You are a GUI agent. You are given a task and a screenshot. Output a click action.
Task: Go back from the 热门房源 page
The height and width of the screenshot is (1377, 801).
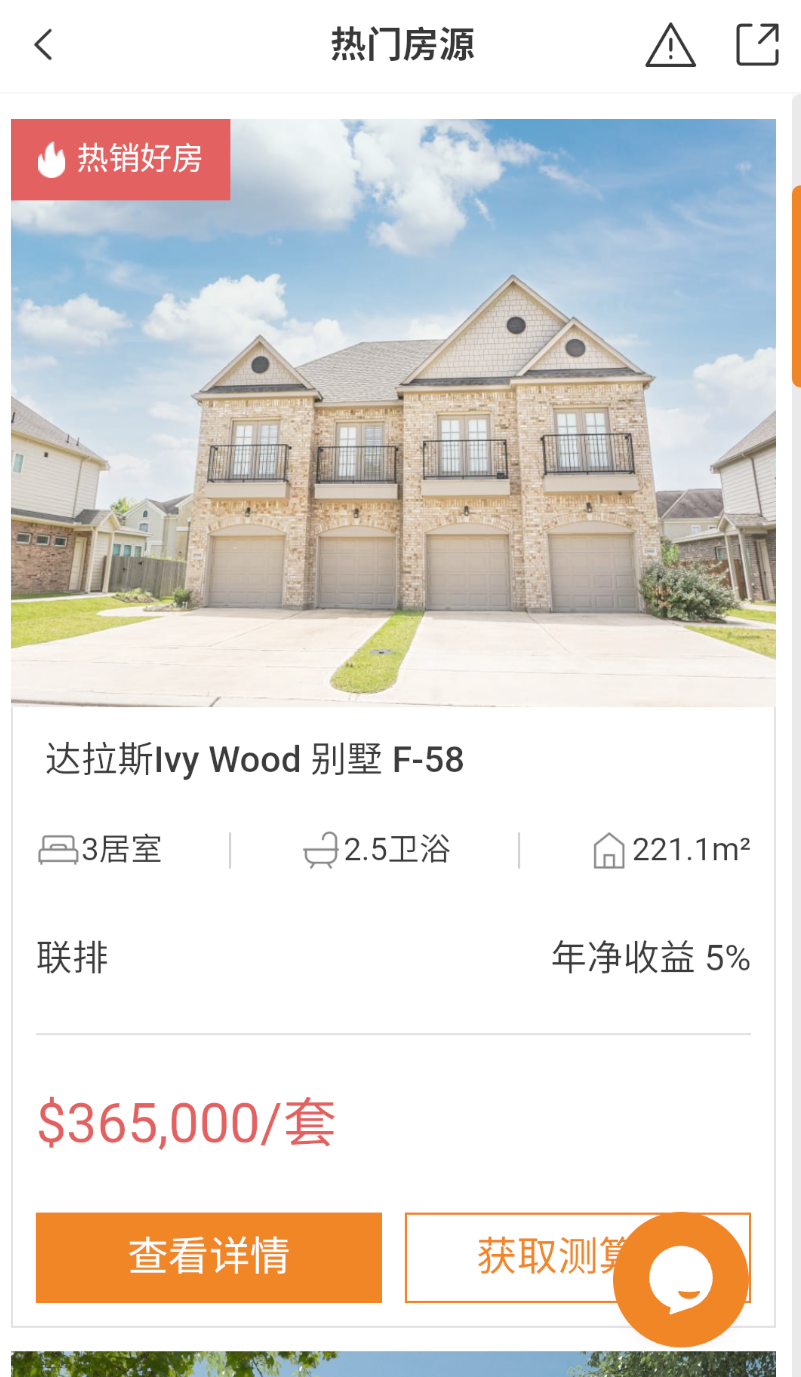click(x=43, y=45)
